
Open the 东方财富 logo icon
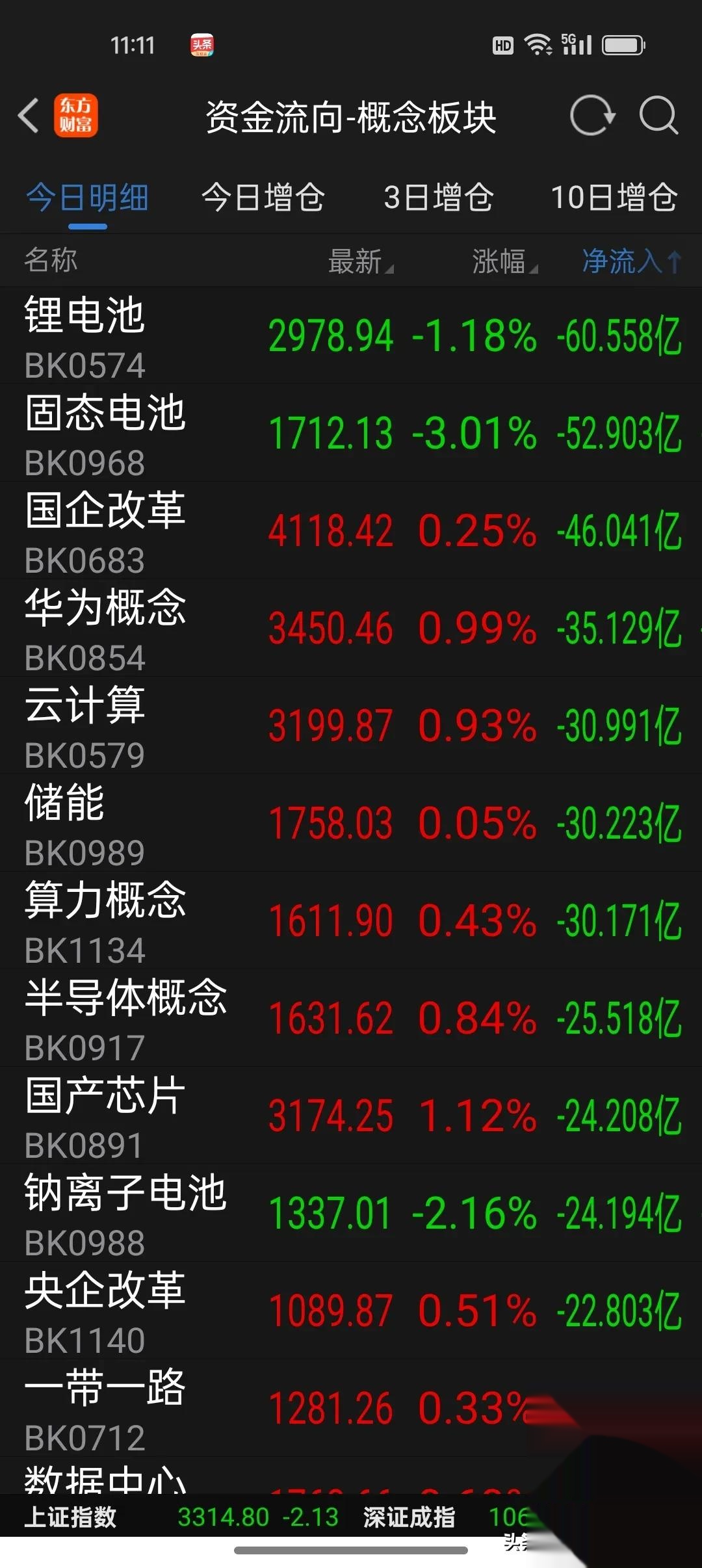click(x=76, y=114)
